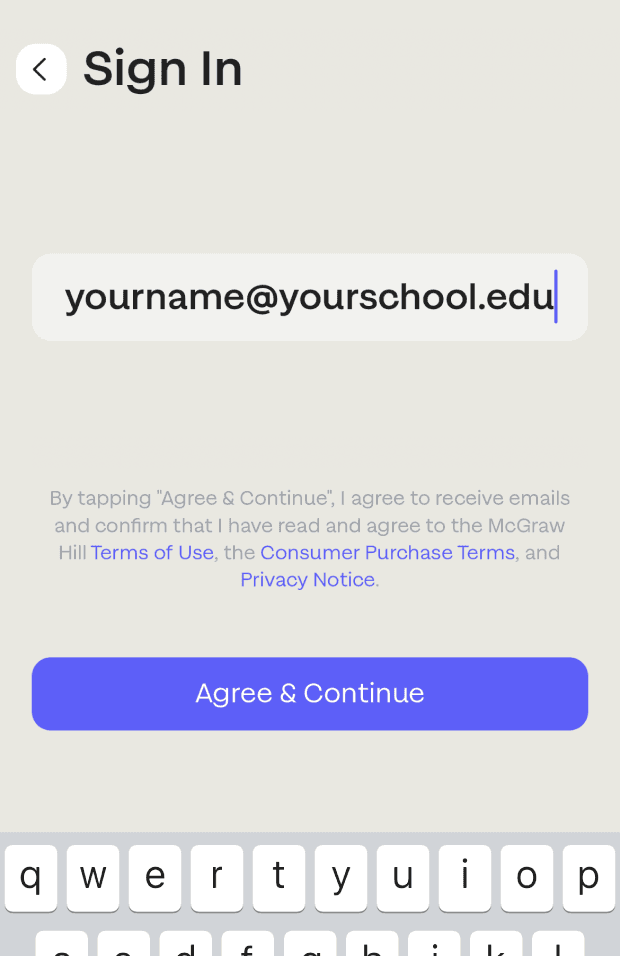The image size is (620, 956).
Task: Hit the p key on the keyboard
Action: [x=588, y=878]
